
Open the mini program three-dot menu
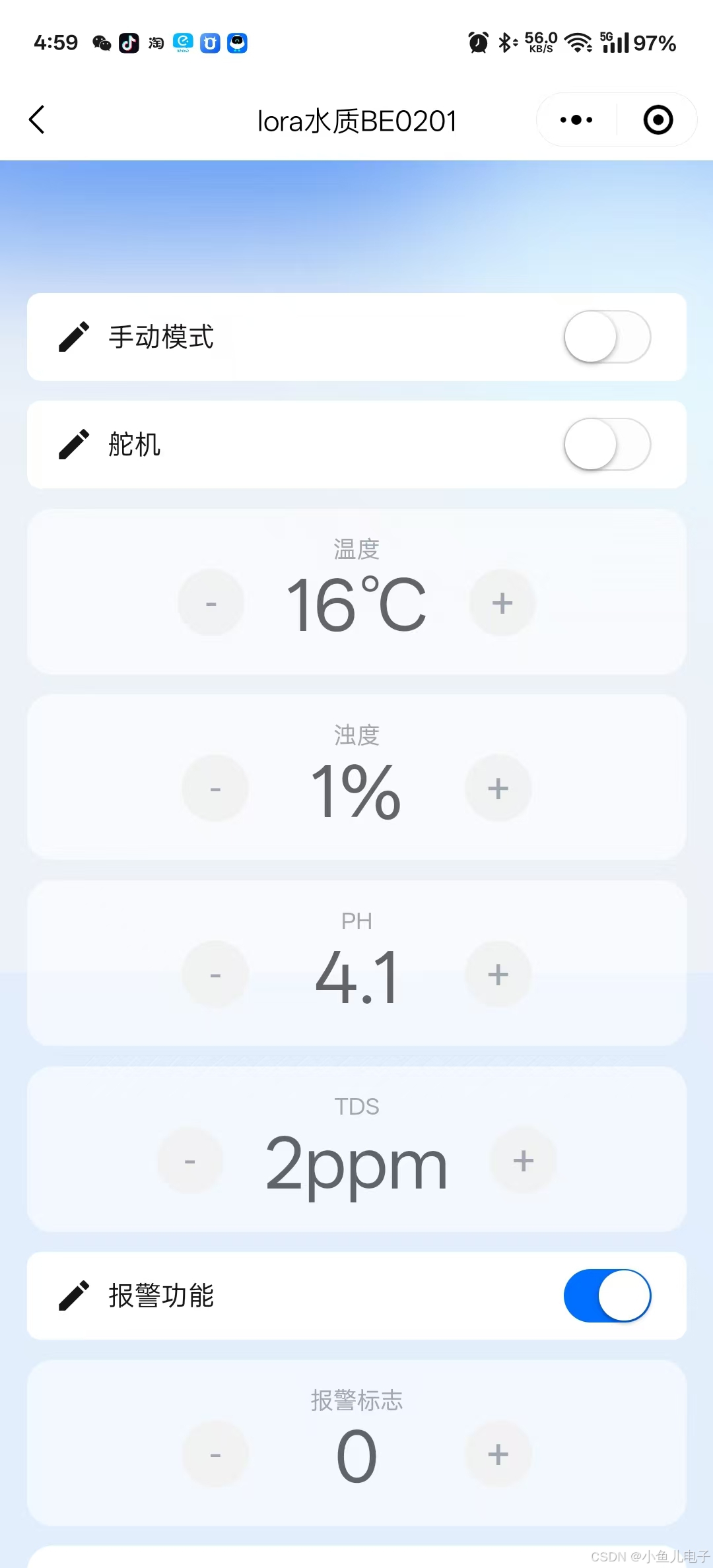click(576, 120)
